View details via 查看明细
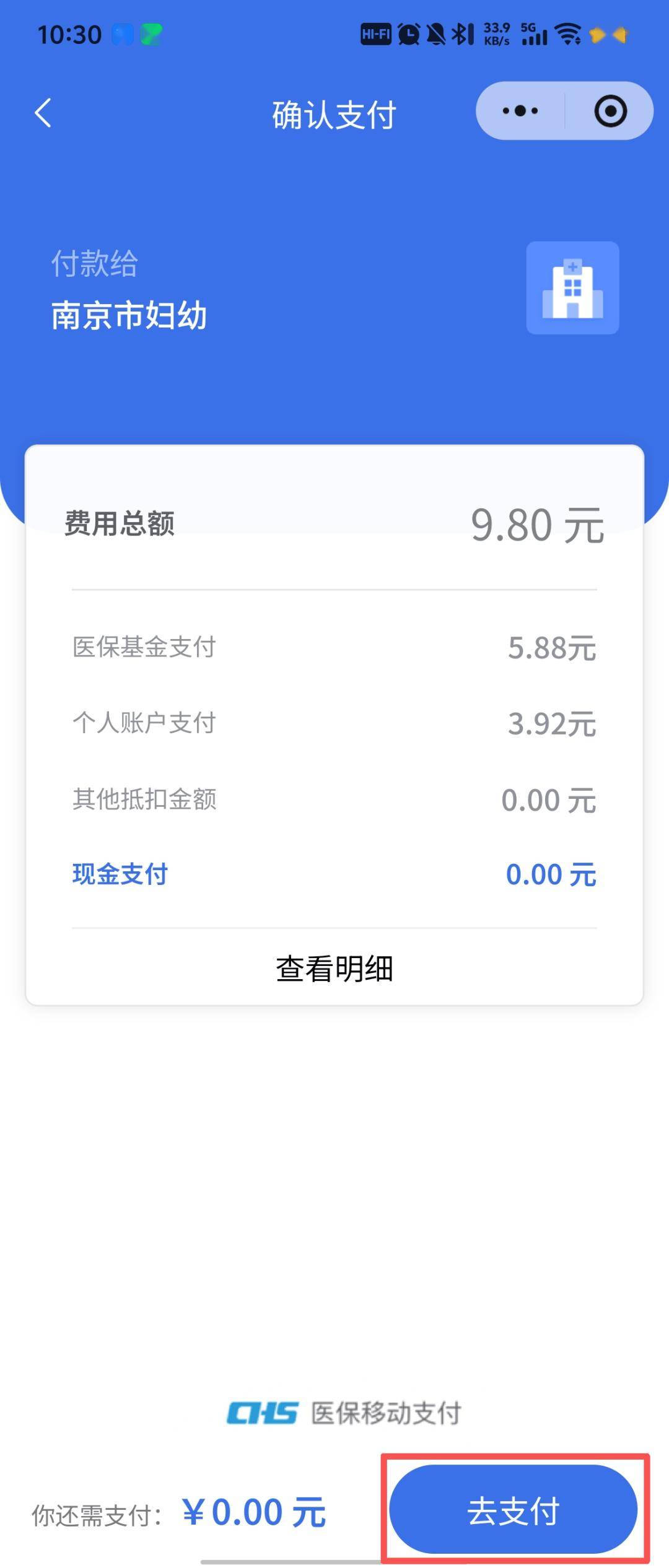Viewport: 669px width, 1568px height. (x=334, y=969)
